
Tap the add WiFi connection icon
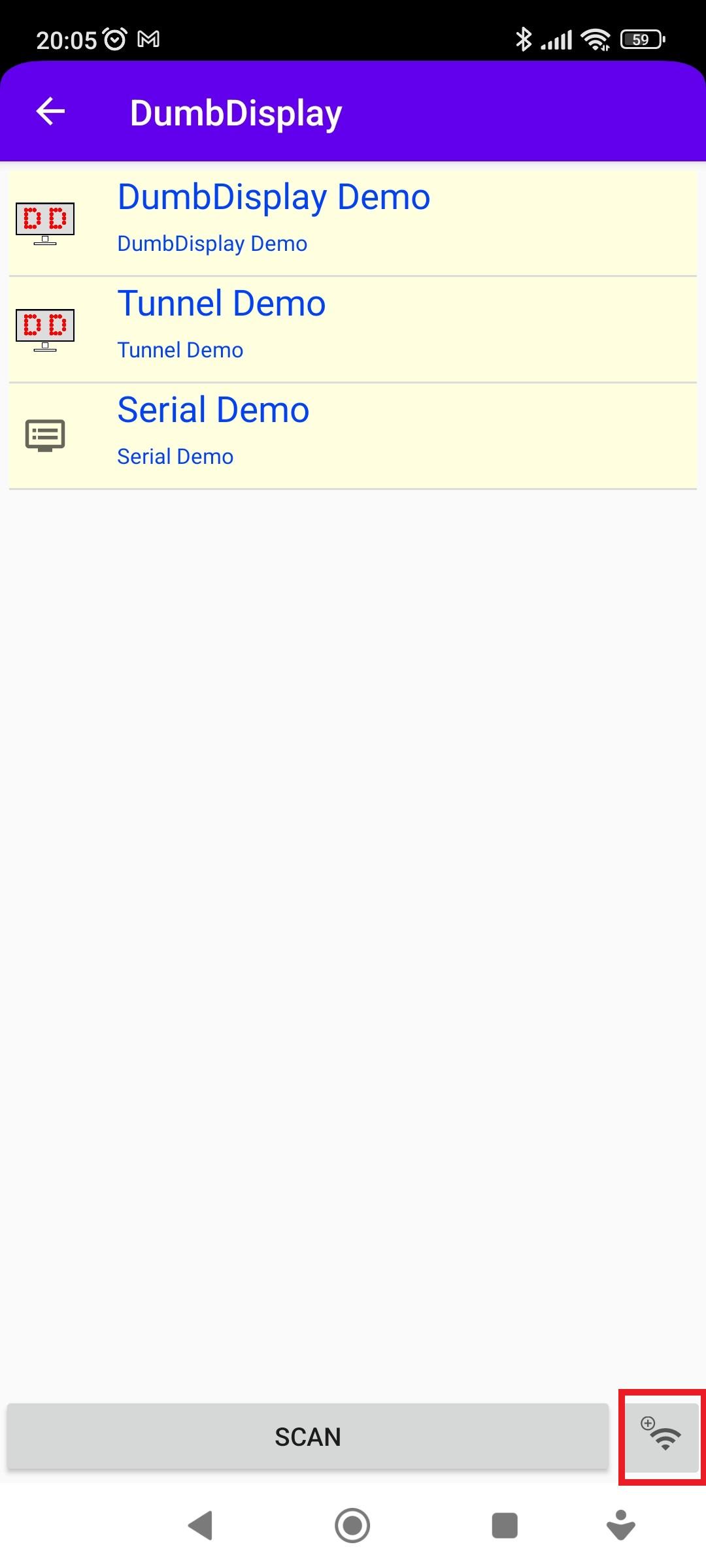662,1437
